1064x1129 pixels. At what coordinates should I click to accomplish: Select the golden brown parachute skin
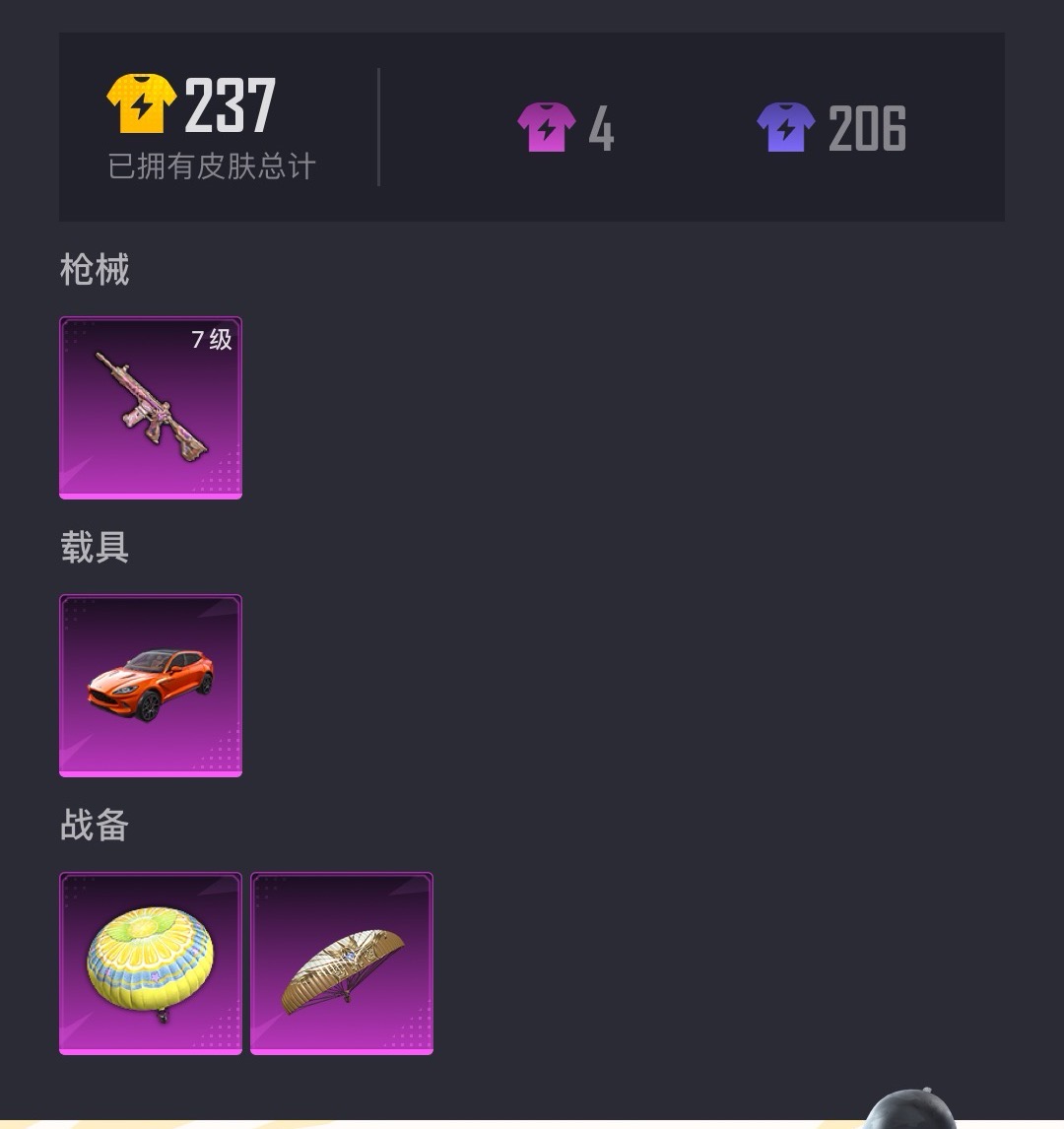pyautogui.click(x=342, y=963)
